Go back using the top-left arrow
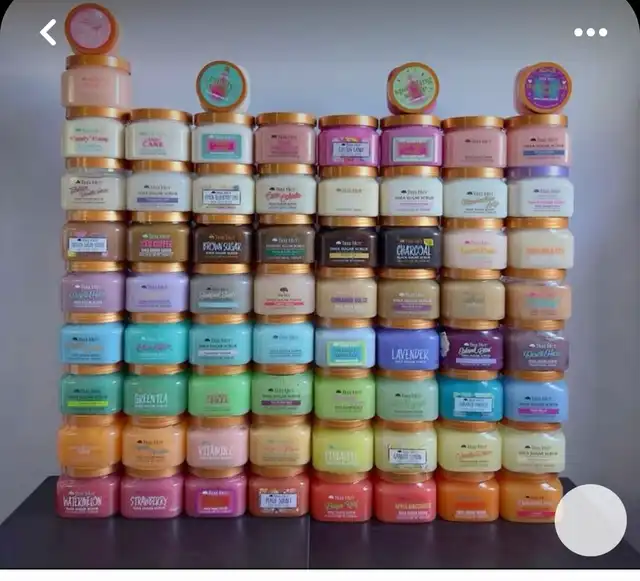The width and height of the screenshot is (640, 581). click(x=48, y=32)
